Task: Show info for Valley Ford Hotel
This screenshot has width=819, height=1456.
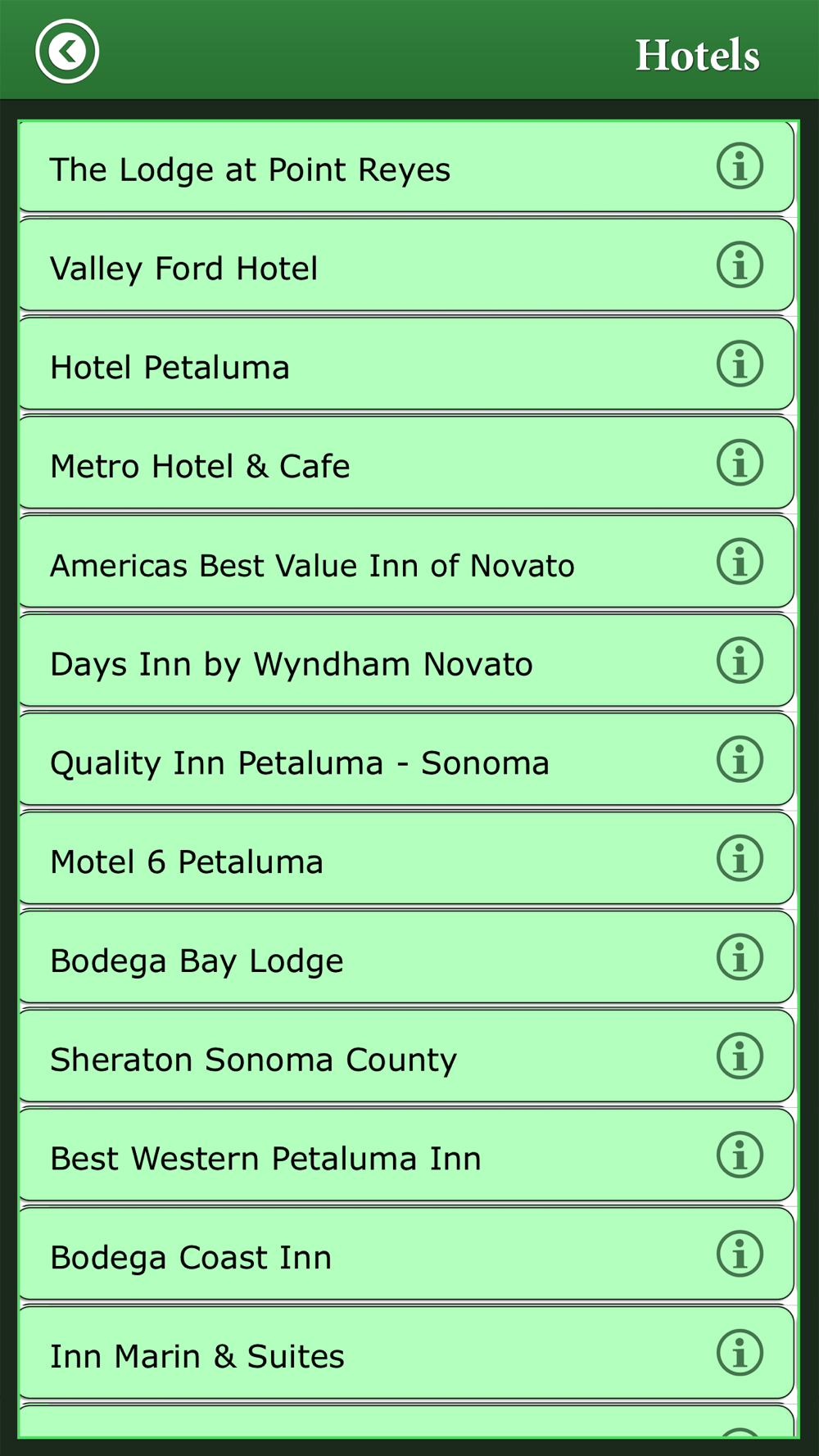Action: (x=740, y=265)
